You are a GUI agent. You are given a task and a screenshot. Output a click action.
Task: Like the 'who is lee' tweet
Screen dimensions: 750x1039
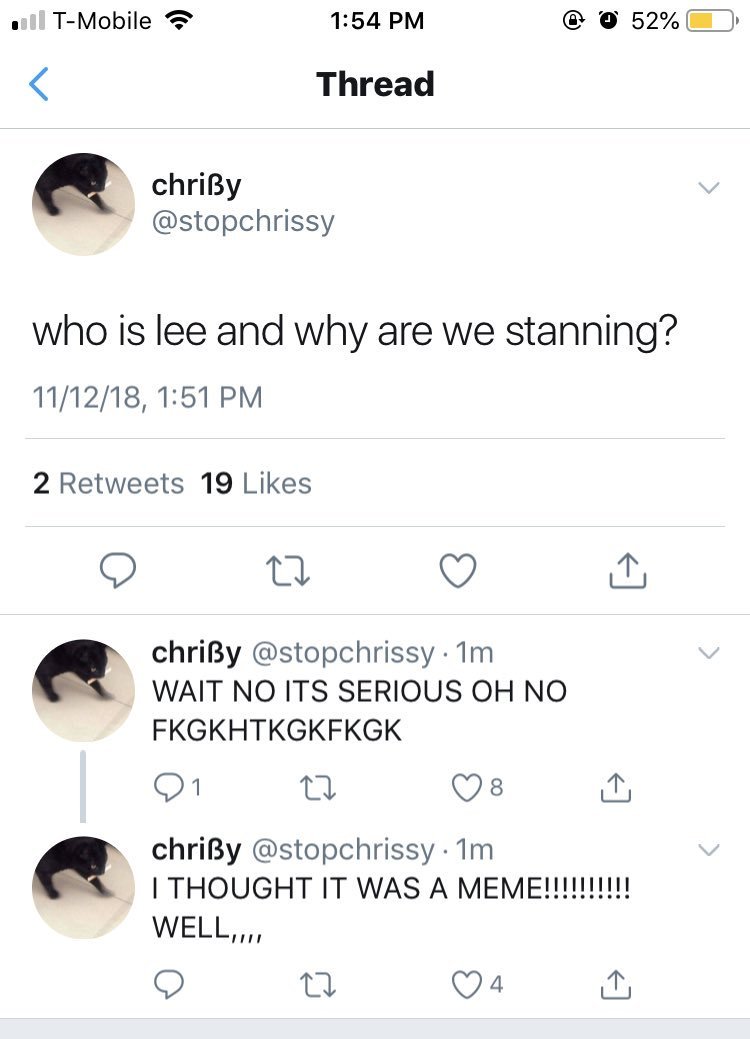tap(458, 571)
